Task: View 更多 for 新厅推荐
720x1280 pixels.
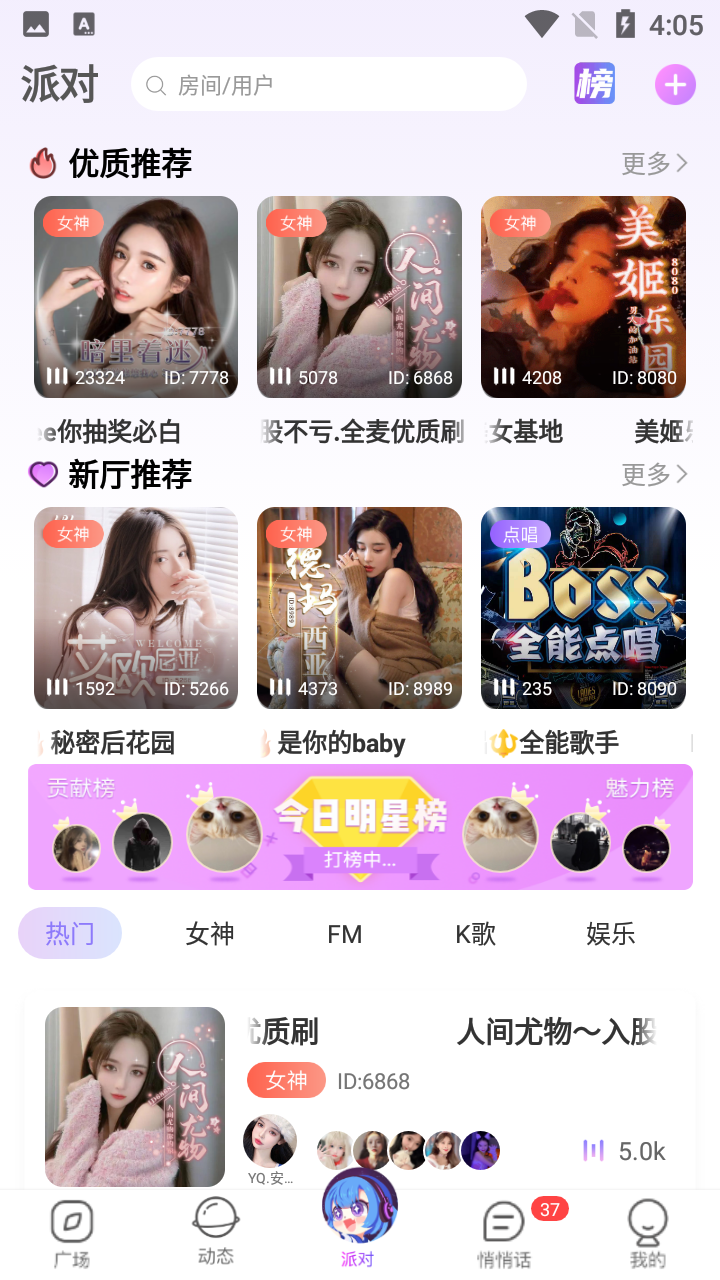Action: point(654,474)
